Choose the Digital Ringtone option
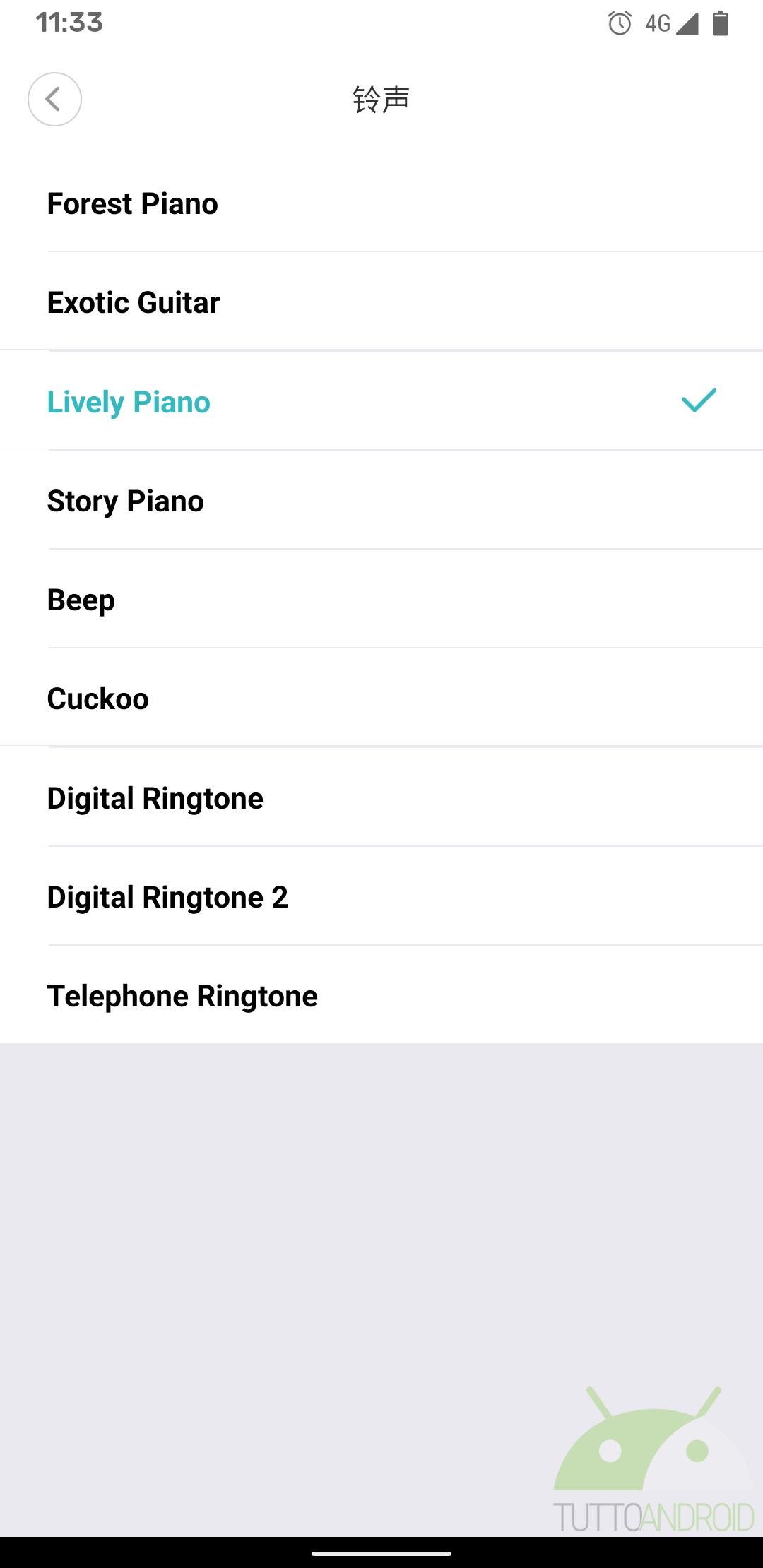This screenshot has width=763, height=1568. point(381,797)
